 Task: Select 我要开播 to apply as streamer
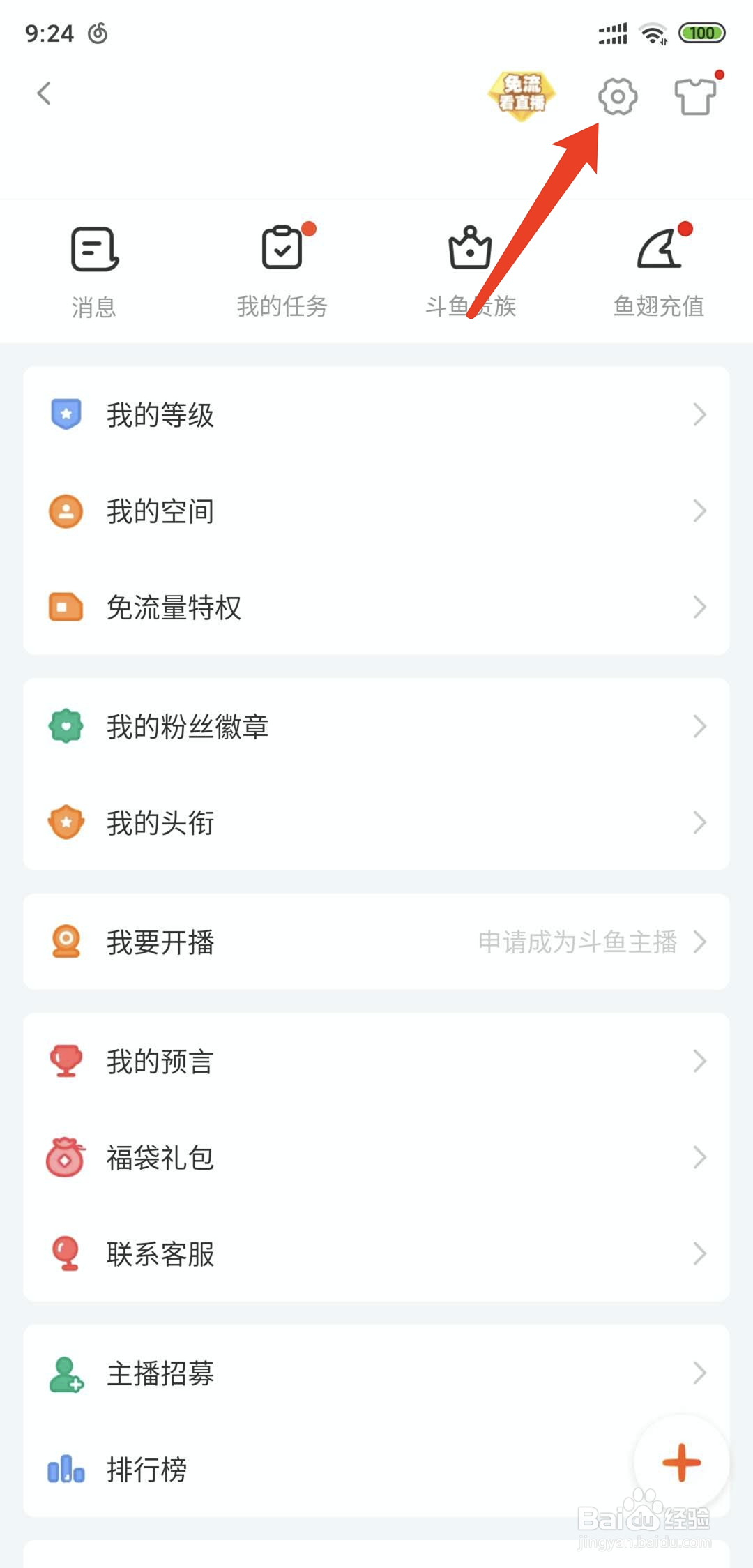(376, 942)
